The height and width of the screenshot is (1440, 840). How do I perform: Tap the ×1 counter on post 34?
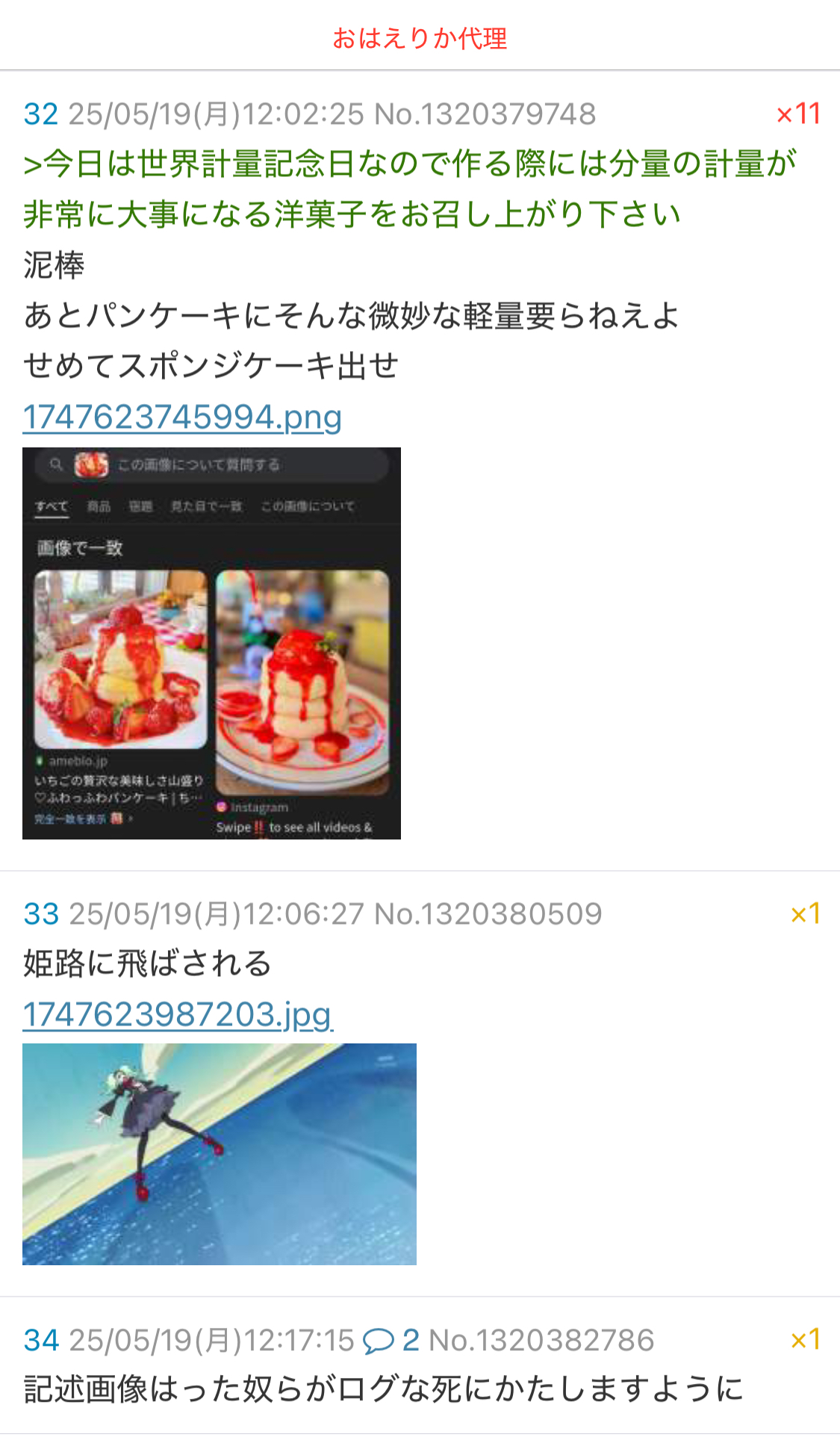point(806,1339)
